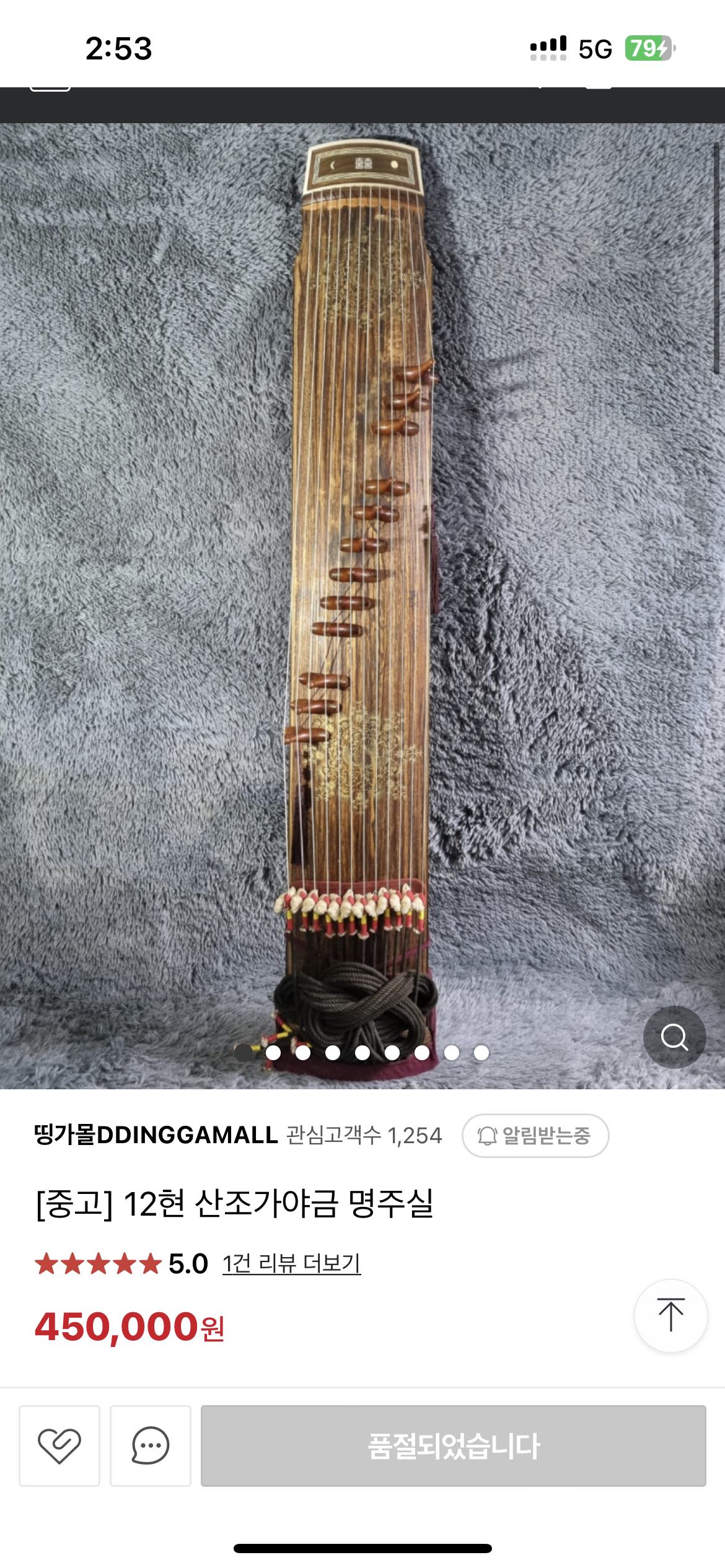Jump back to top with arrow button
725x1568 pixels.
pos(670,1315)
